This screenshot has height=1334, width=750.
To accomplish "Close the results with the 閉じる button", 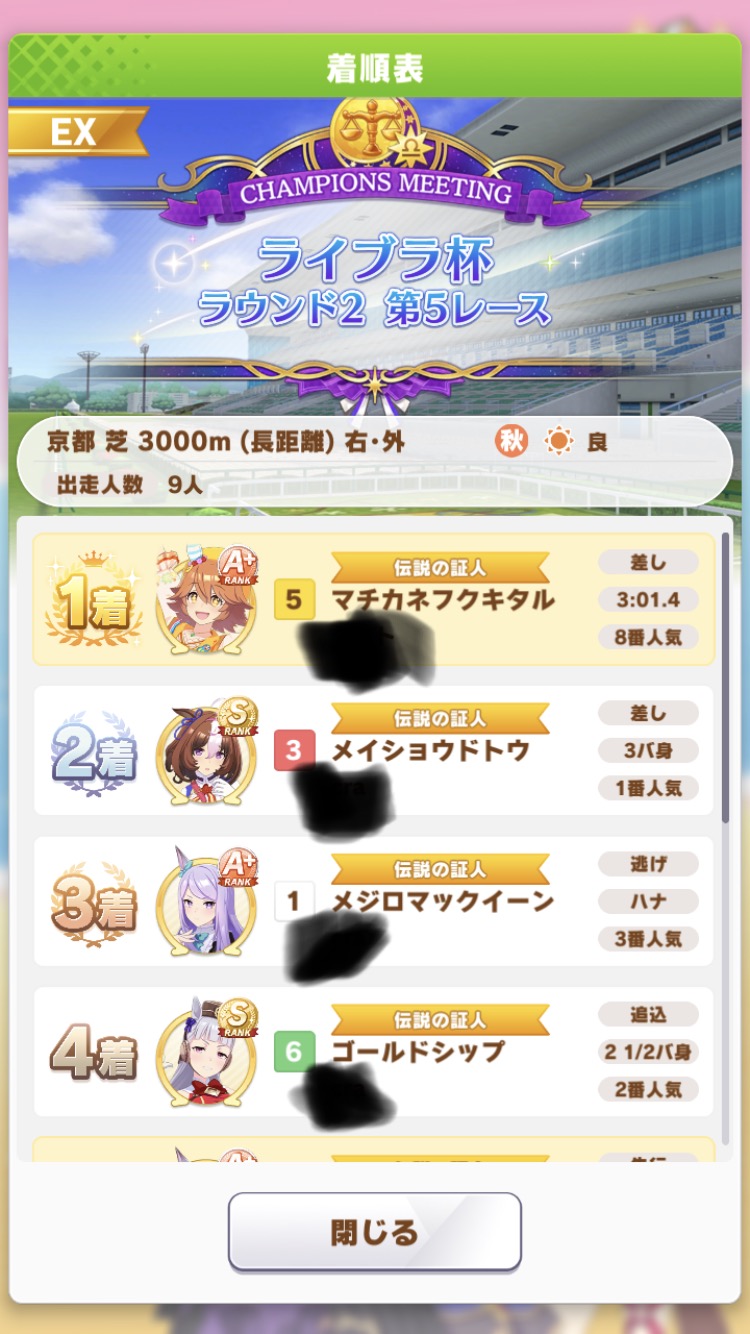I will (374, 1231).
